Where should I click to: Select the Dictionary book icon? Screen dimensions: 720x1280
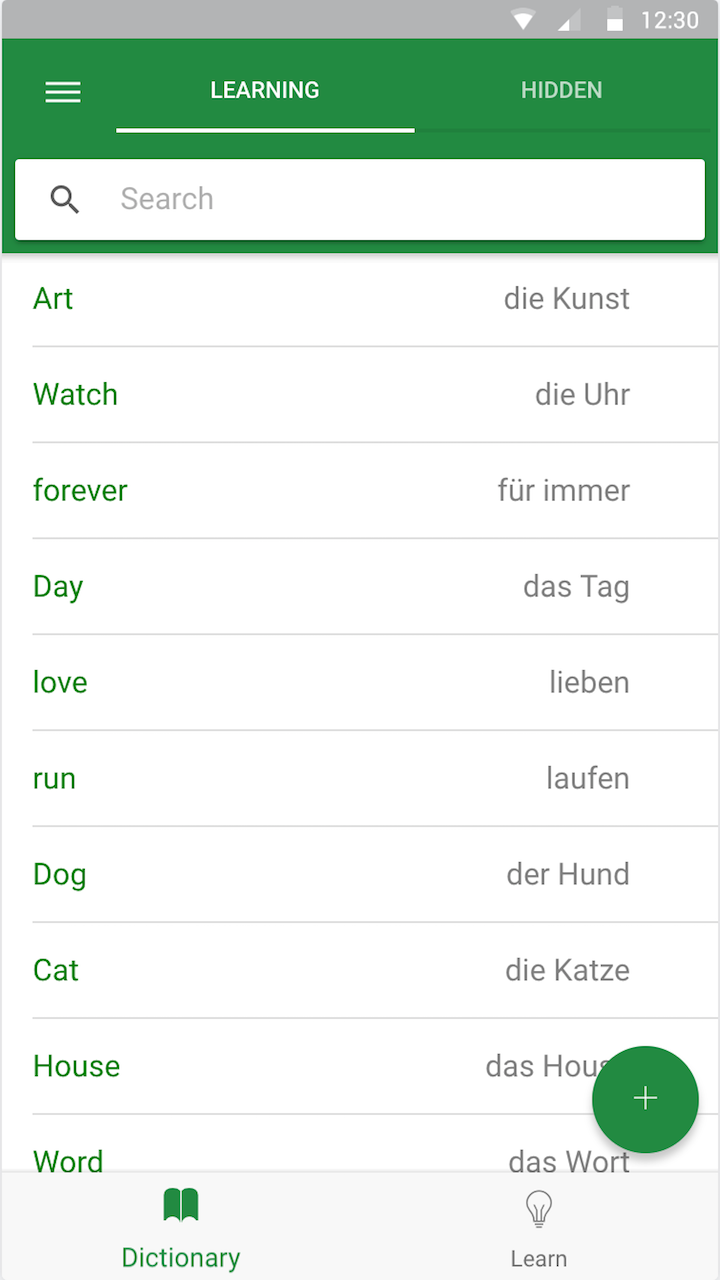click(180, 1207)
